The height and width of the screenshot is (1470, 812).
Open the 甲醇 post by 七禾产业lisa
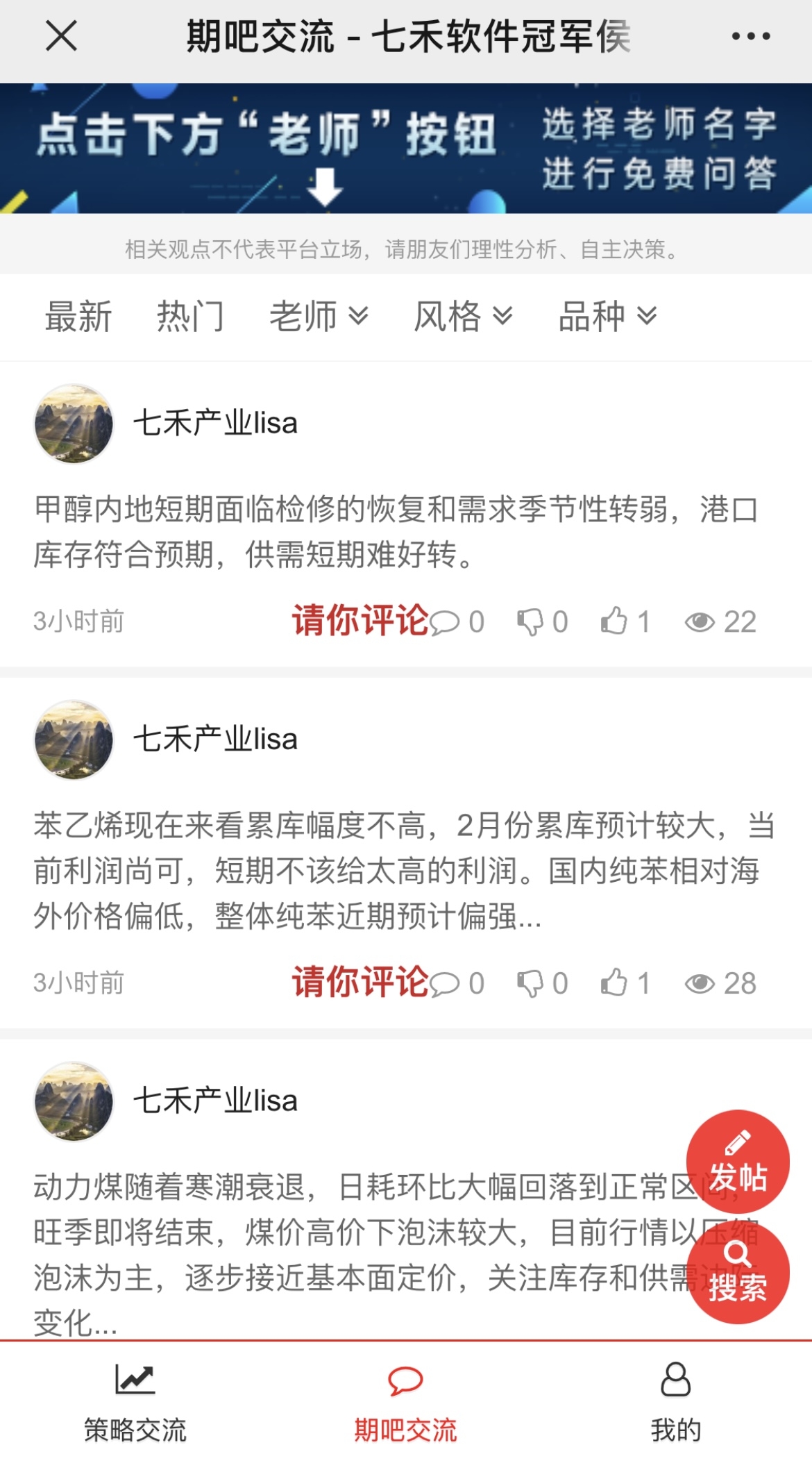pos(396,531)
